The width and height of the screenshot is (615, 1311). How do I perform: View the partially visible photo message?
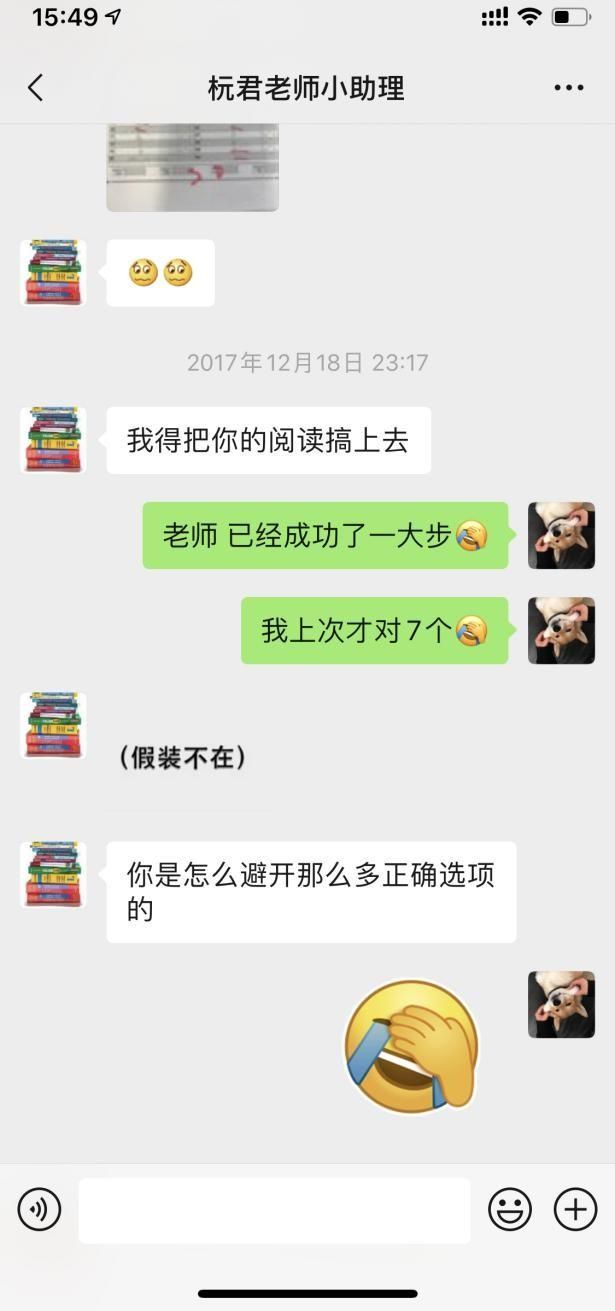click(192, 167)
